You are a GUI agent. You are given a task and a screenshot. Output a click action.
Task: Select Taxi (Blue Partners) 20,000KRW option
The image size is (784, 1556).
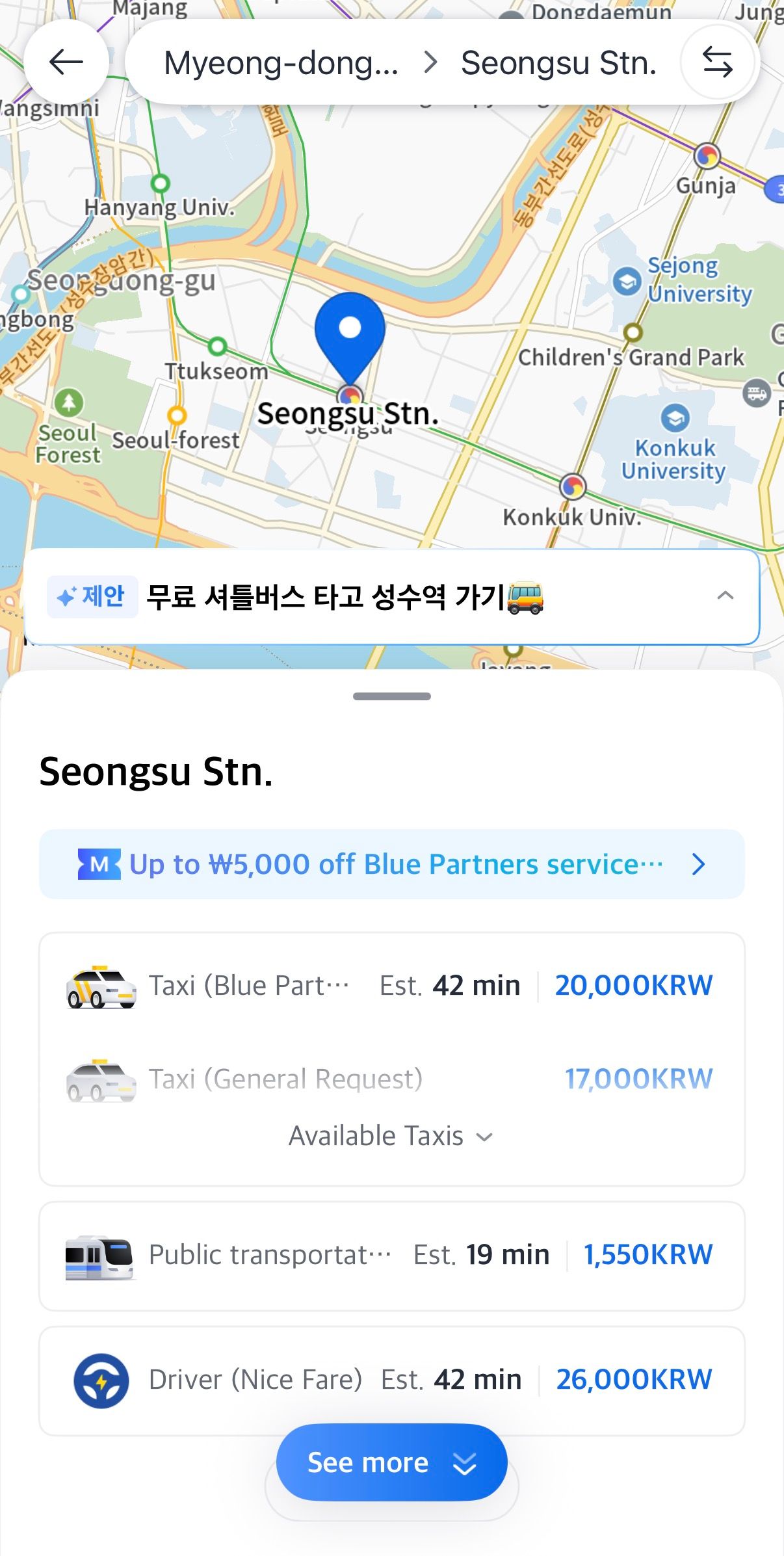click(391, 986)
